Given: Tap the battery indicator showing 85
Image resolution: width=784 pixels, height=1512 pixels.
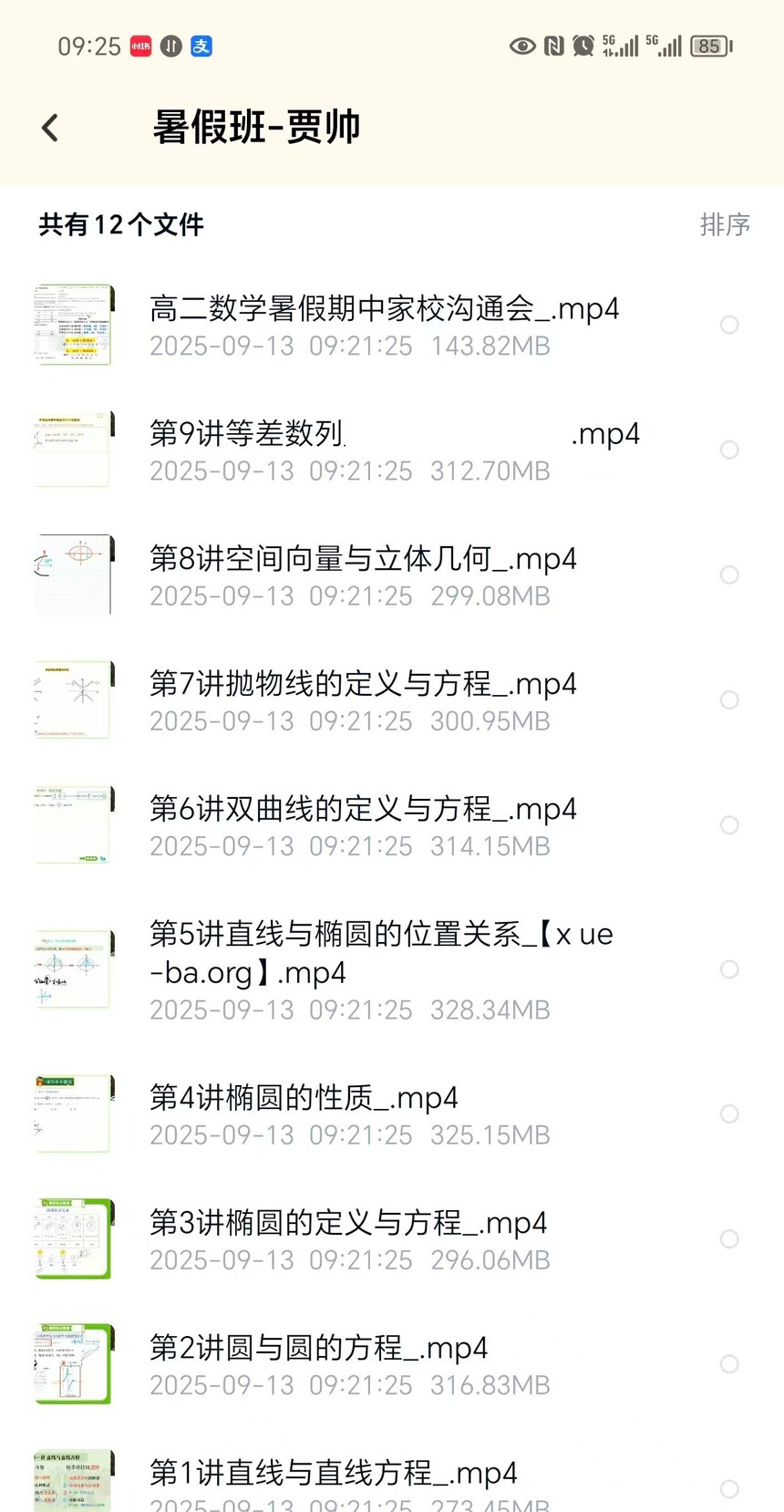Looking at the screenshot, I should coord(711,46).
